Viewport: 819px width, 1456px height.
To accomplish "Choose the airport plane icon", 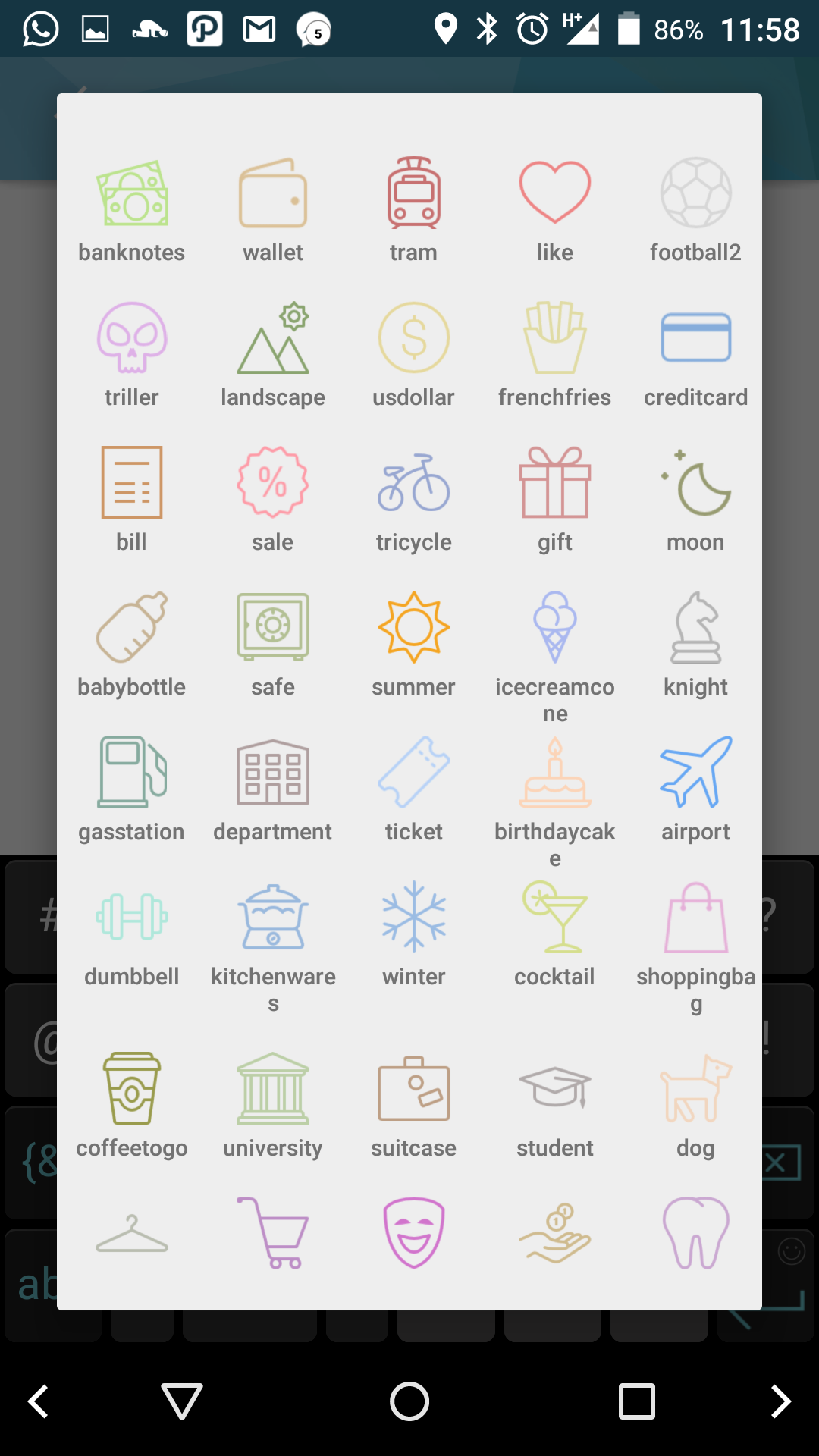I will 696,773.
